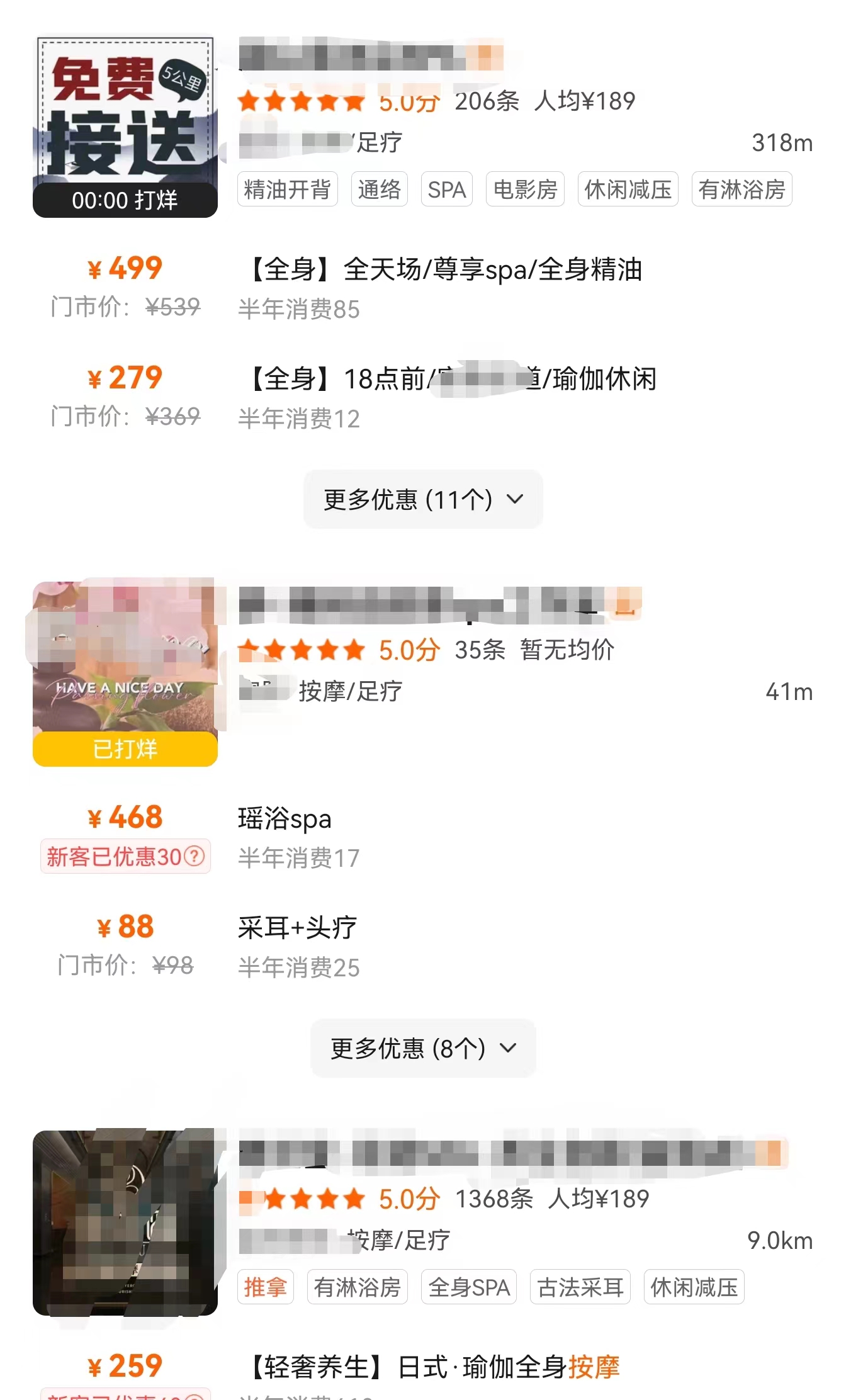846x1400 pixels.
Task: Click the five-star rating of the 206-review shop
Action: click(x=299, y=101)
